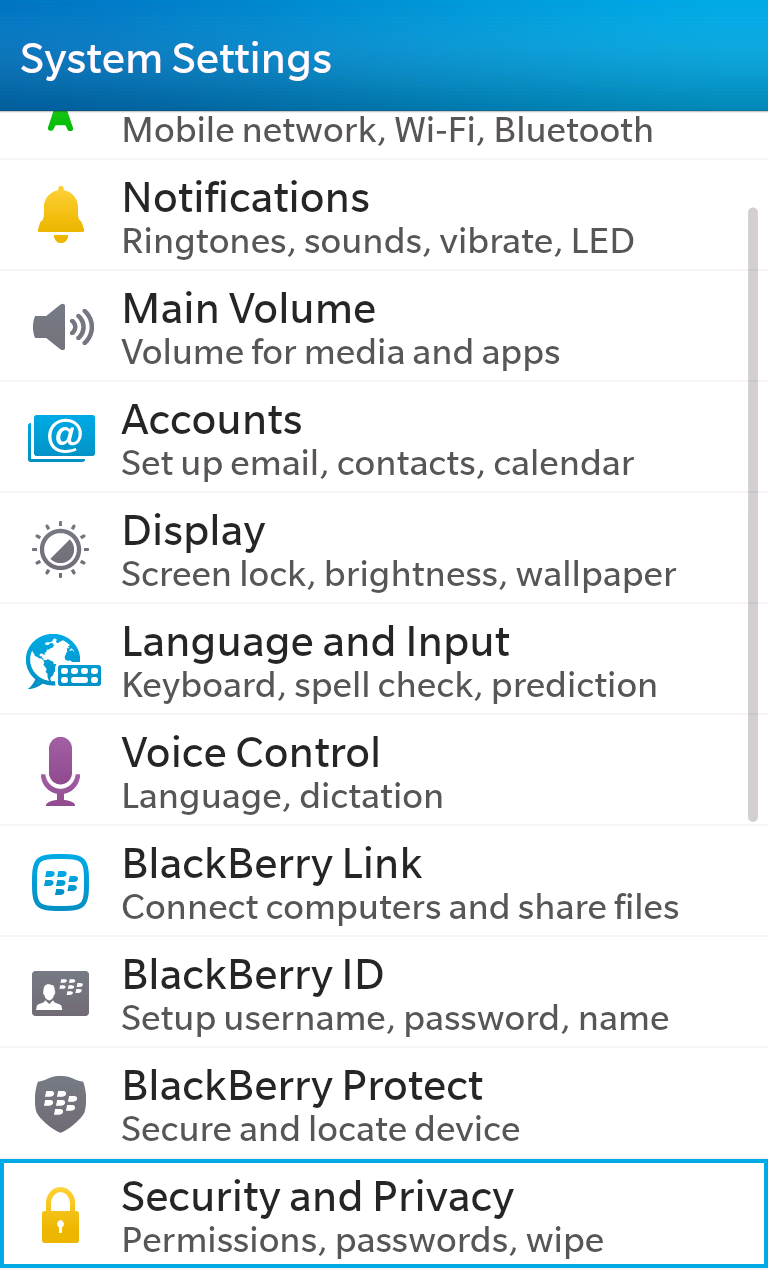This screenshot has height=1280, width=768.
Task: Open BlackBerry Protect
Action: (x=384, y=1103)
